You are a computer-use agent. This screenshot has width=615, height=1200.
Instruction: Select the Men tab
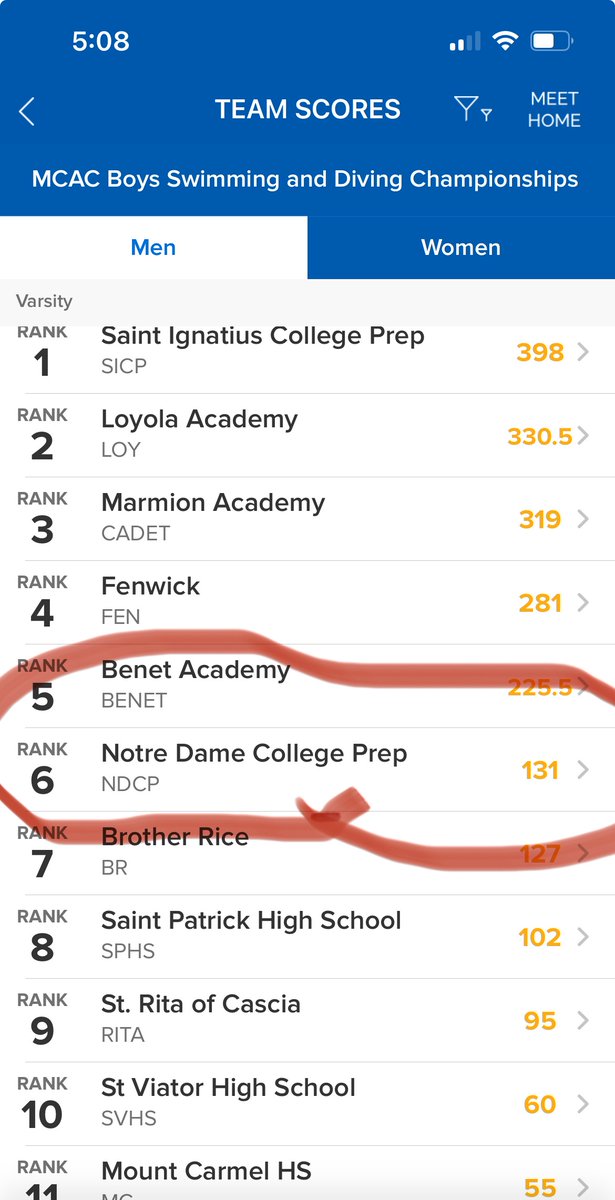[x=154, y=247]
